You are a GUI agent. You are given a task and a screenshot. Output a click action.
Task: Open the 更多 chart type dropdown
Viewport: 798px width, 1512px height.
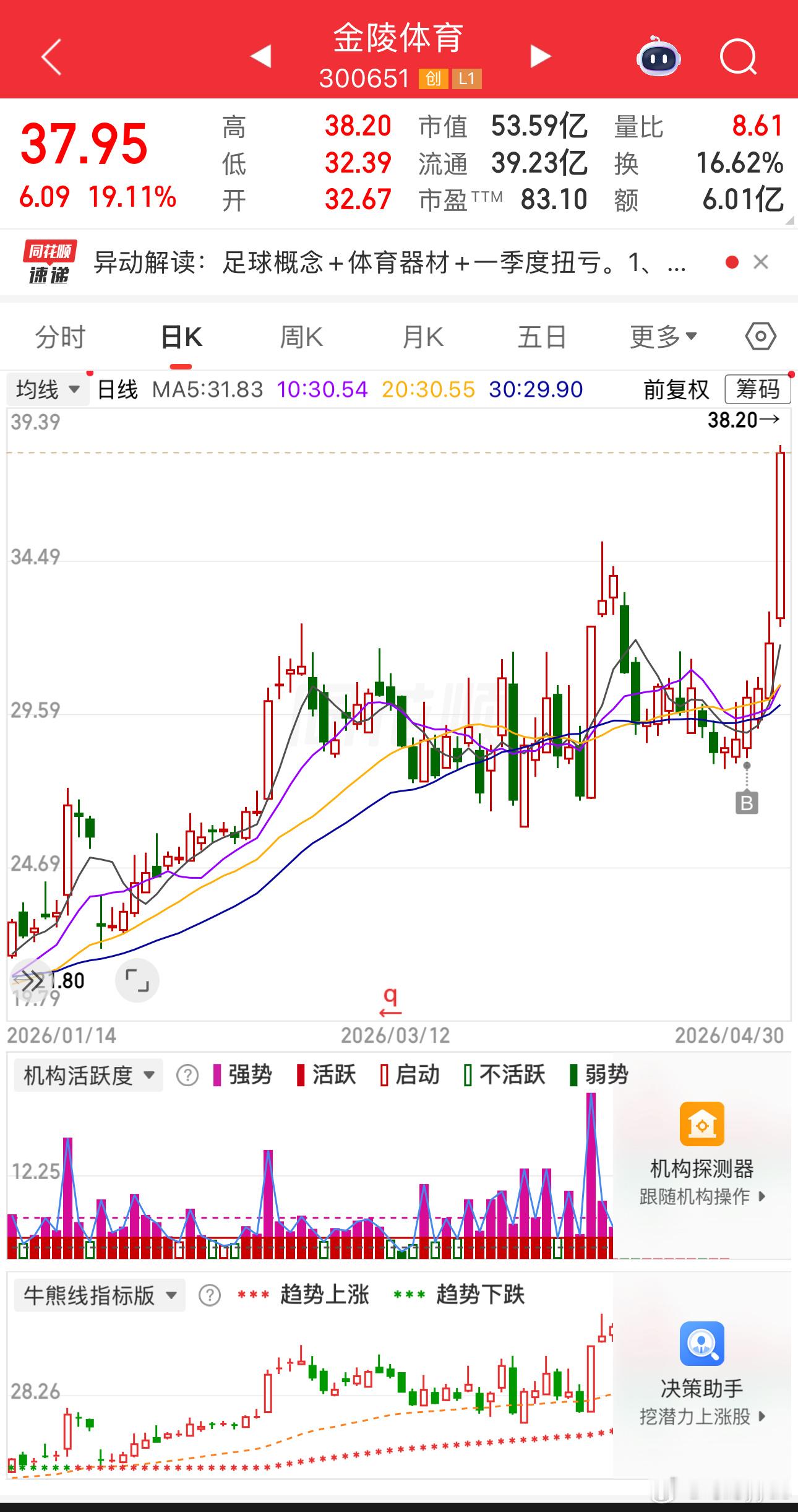click(x=662, y=336)
